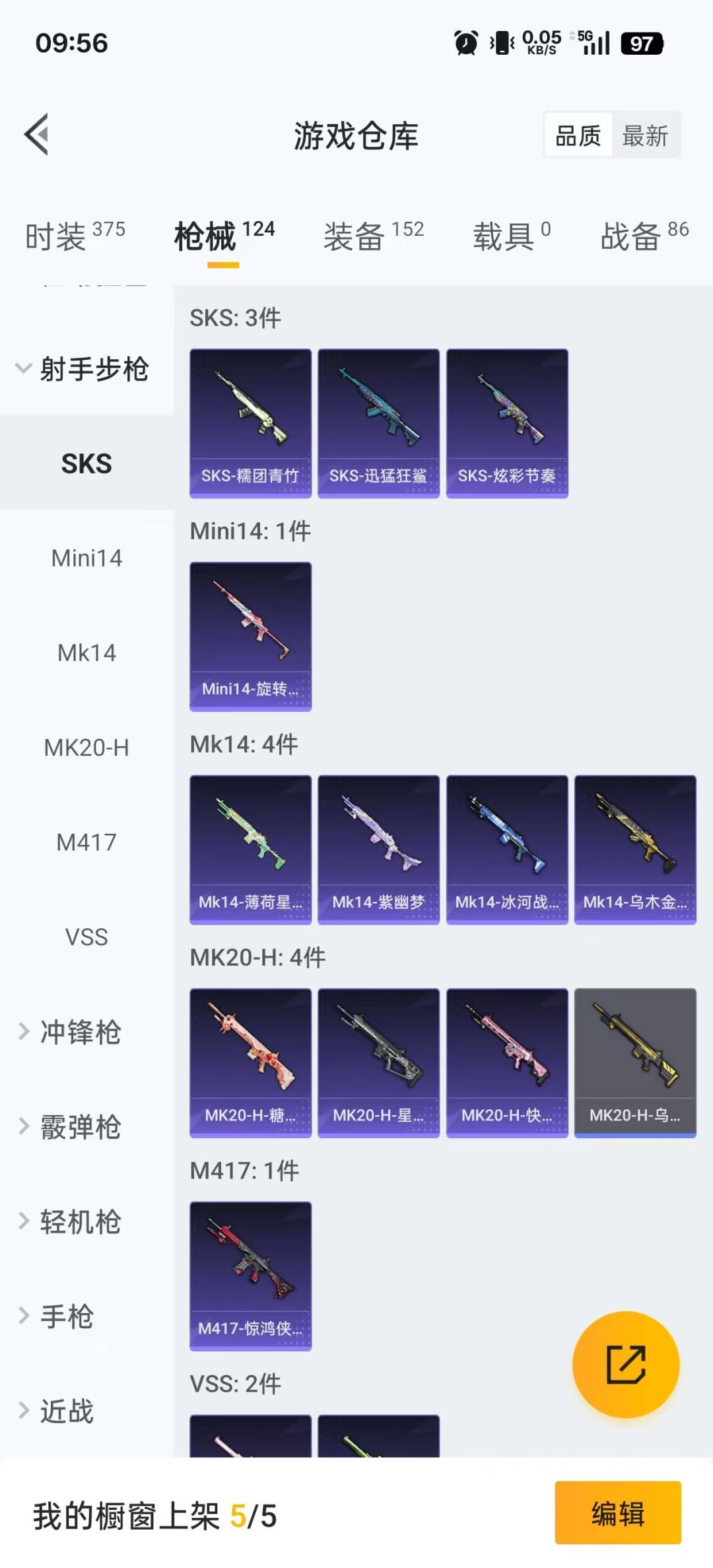Sort by 最新
713x1568 pixels.
[645, 136]
